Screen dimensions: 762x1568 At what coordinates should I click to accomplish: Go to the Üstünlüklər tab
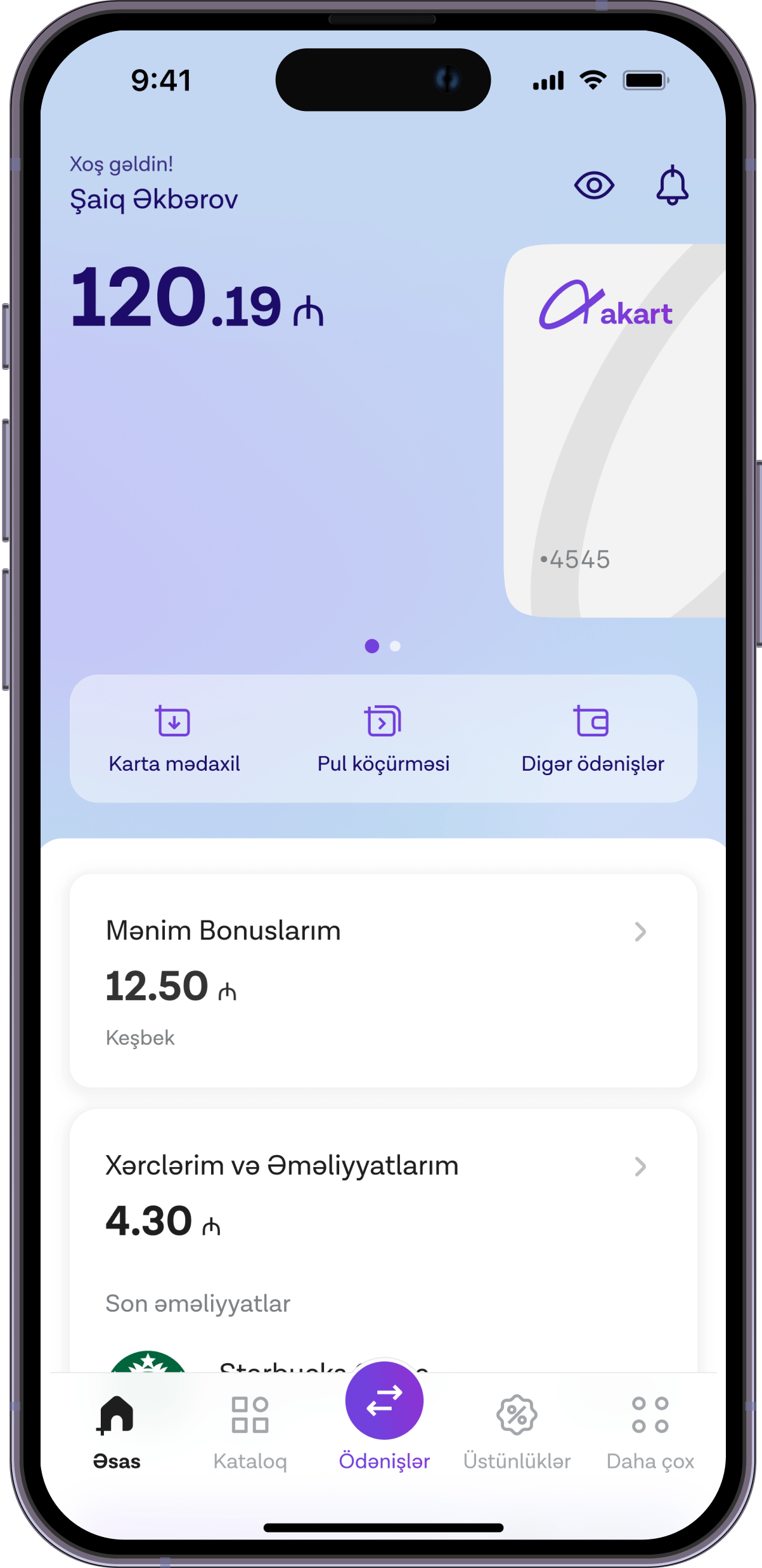click(x=517, y=1432)
